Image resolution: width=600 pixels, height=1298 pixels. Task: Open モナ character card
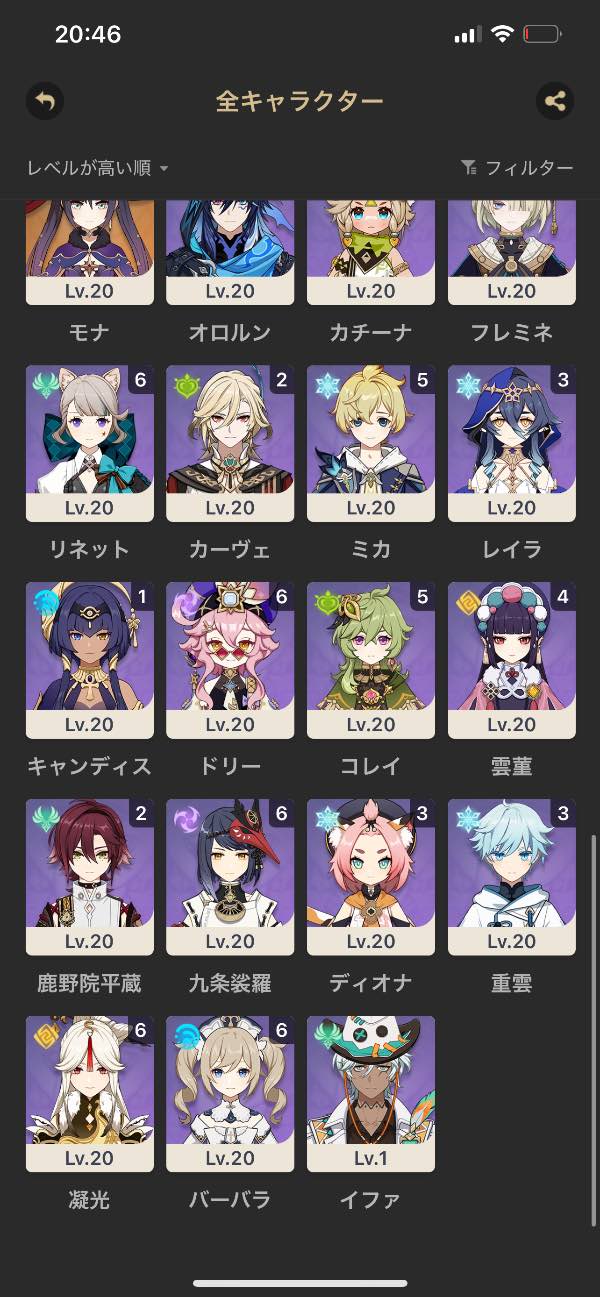pos(90,255)
